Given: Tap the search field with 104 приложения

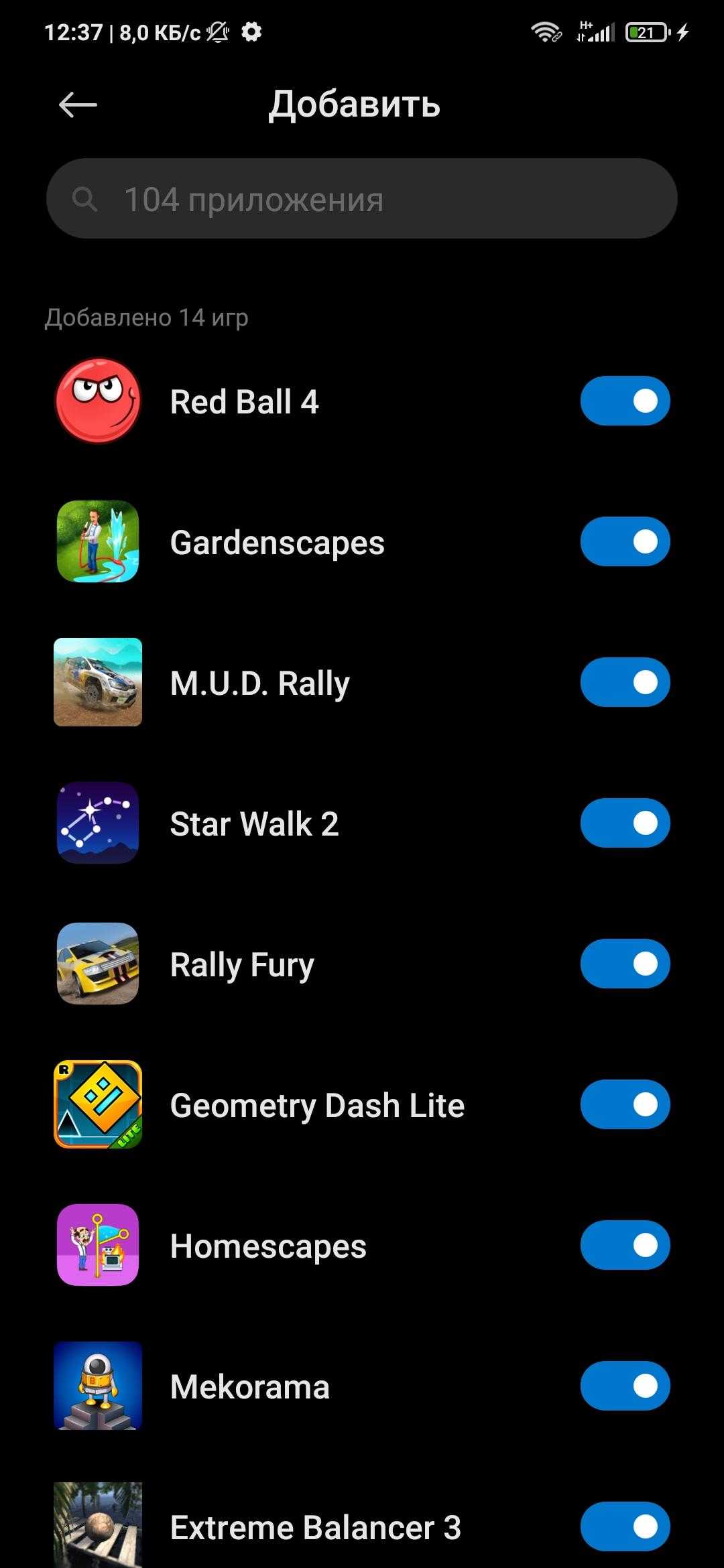Looking at the screenshot, I should pos(362,199).
